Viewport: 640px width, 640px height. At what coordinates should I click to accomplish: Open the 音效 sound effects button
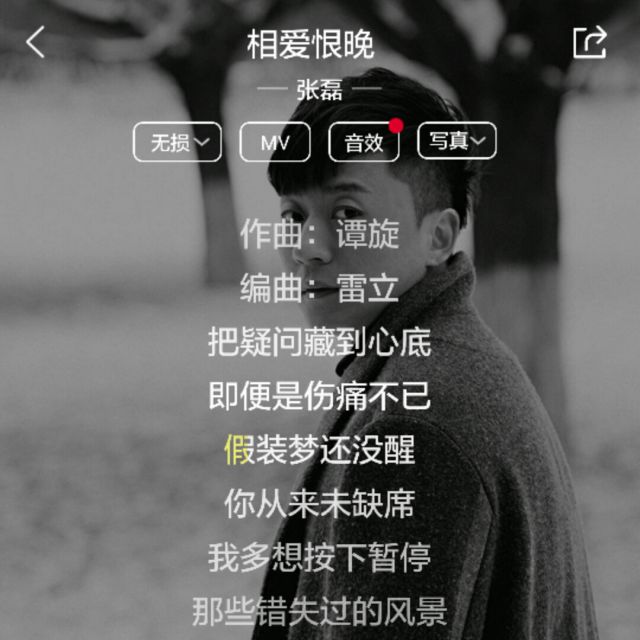pos(364,142)
